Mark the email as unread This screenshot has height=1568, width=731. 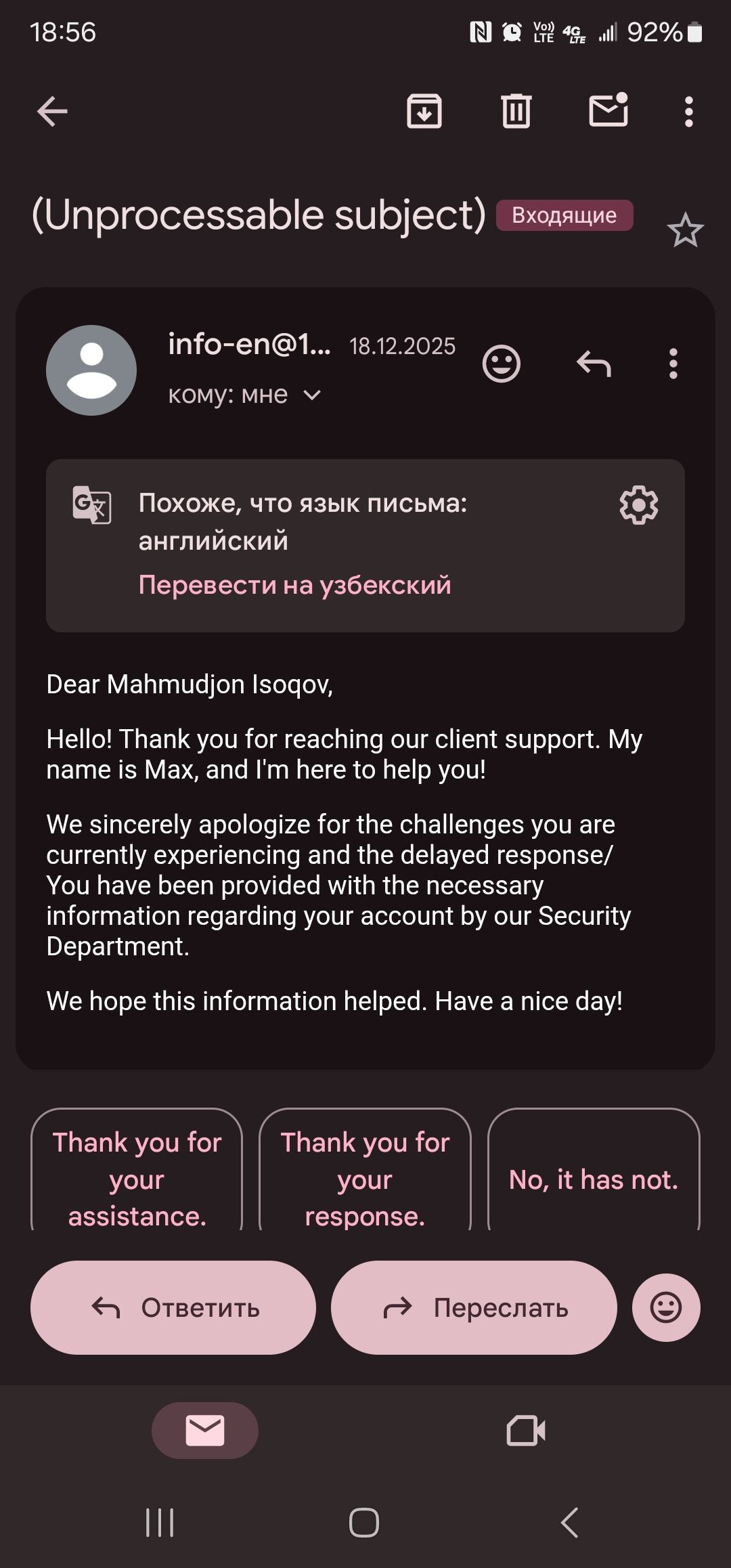(x=608, y=110)
